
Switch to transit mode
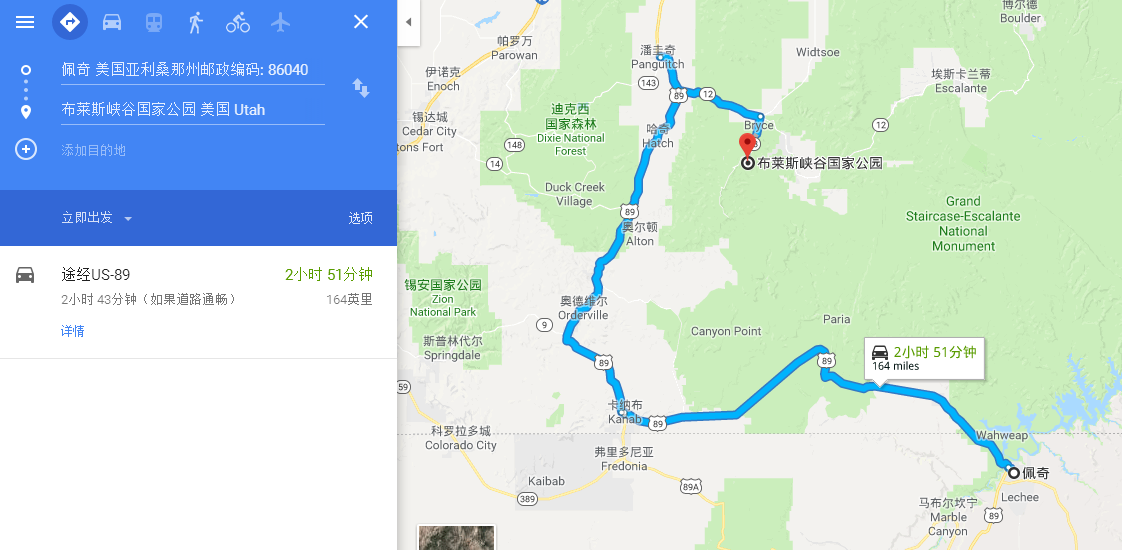click(x=154, y=22)
